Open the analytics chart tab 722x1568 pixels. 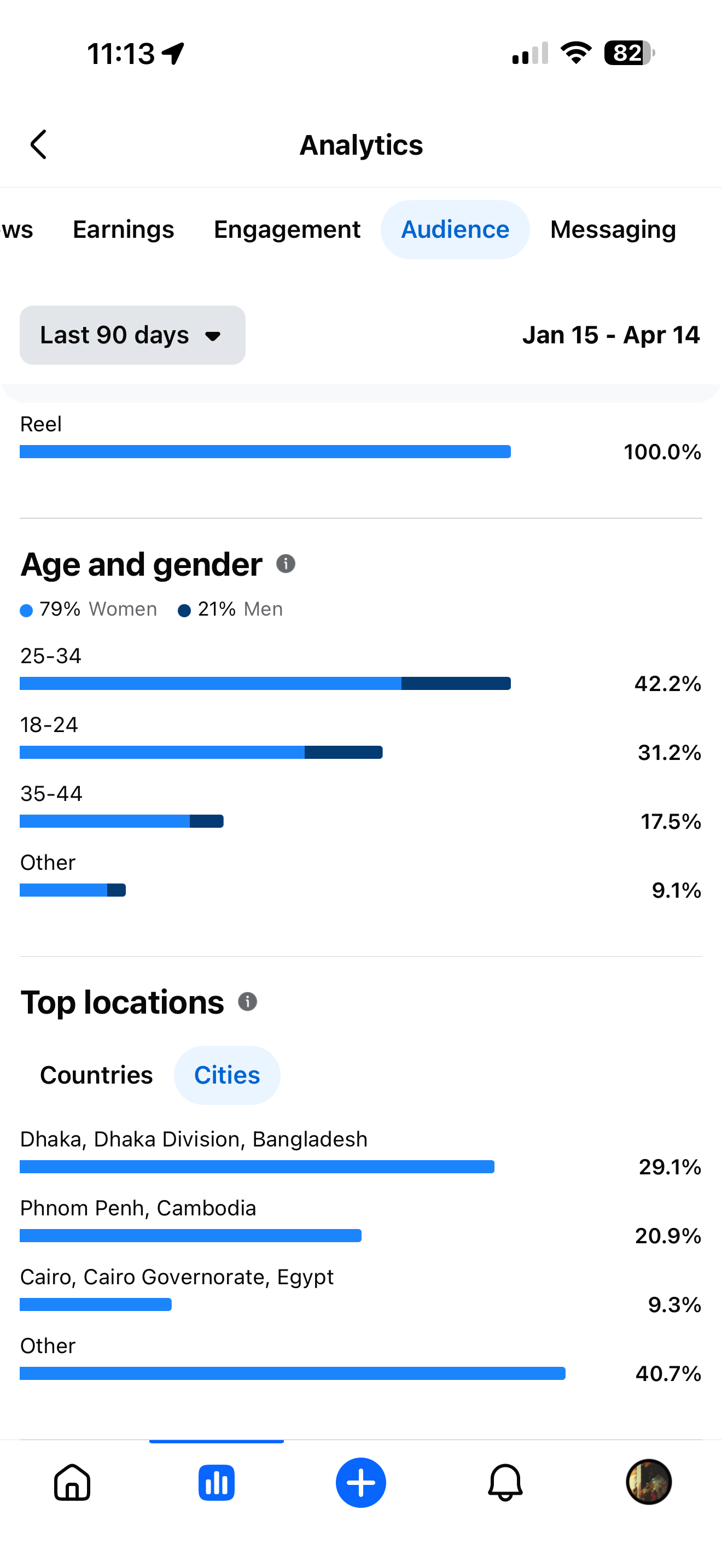pyautogui.click(x=216, y=1483)
